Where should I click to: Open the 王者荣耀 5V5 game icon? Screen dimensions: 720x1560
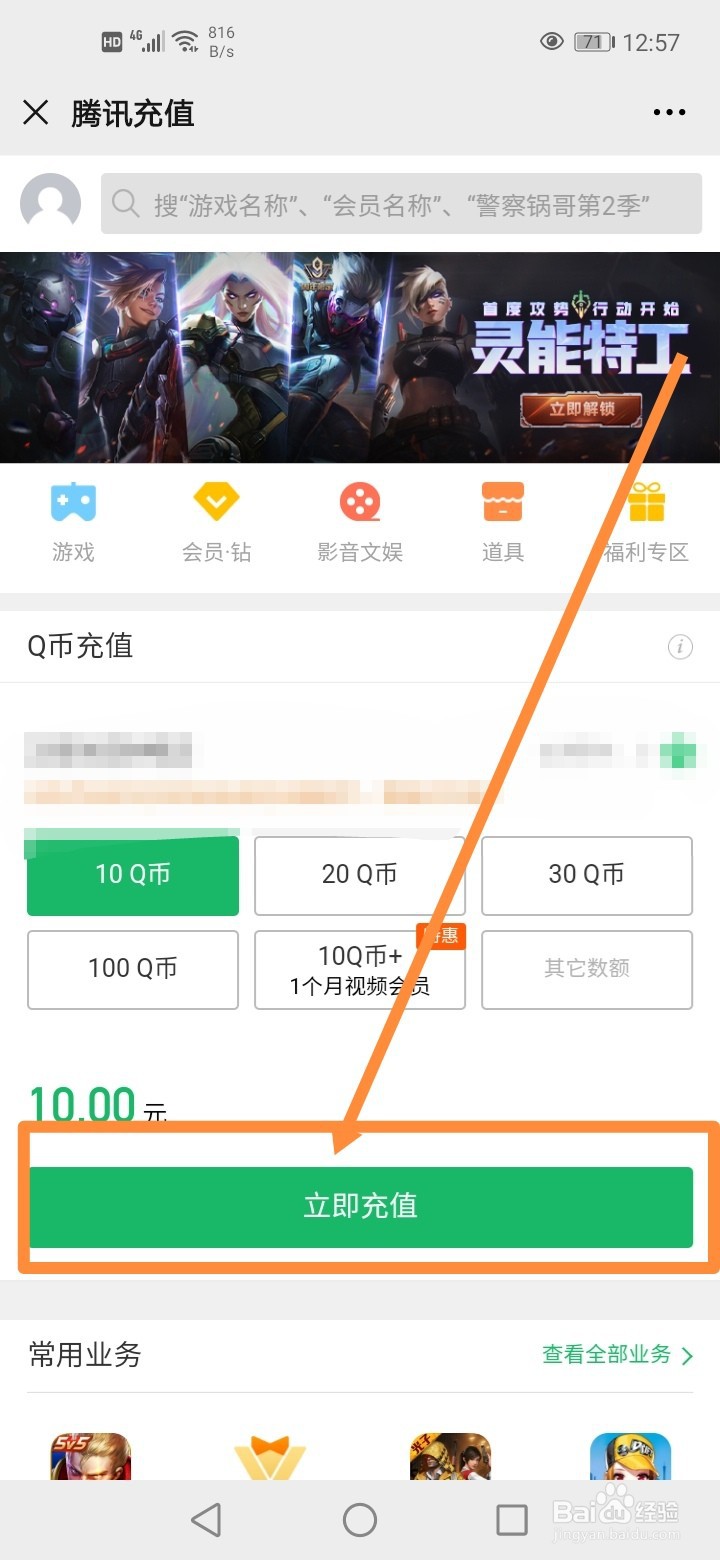click(x=90, y=1460)
